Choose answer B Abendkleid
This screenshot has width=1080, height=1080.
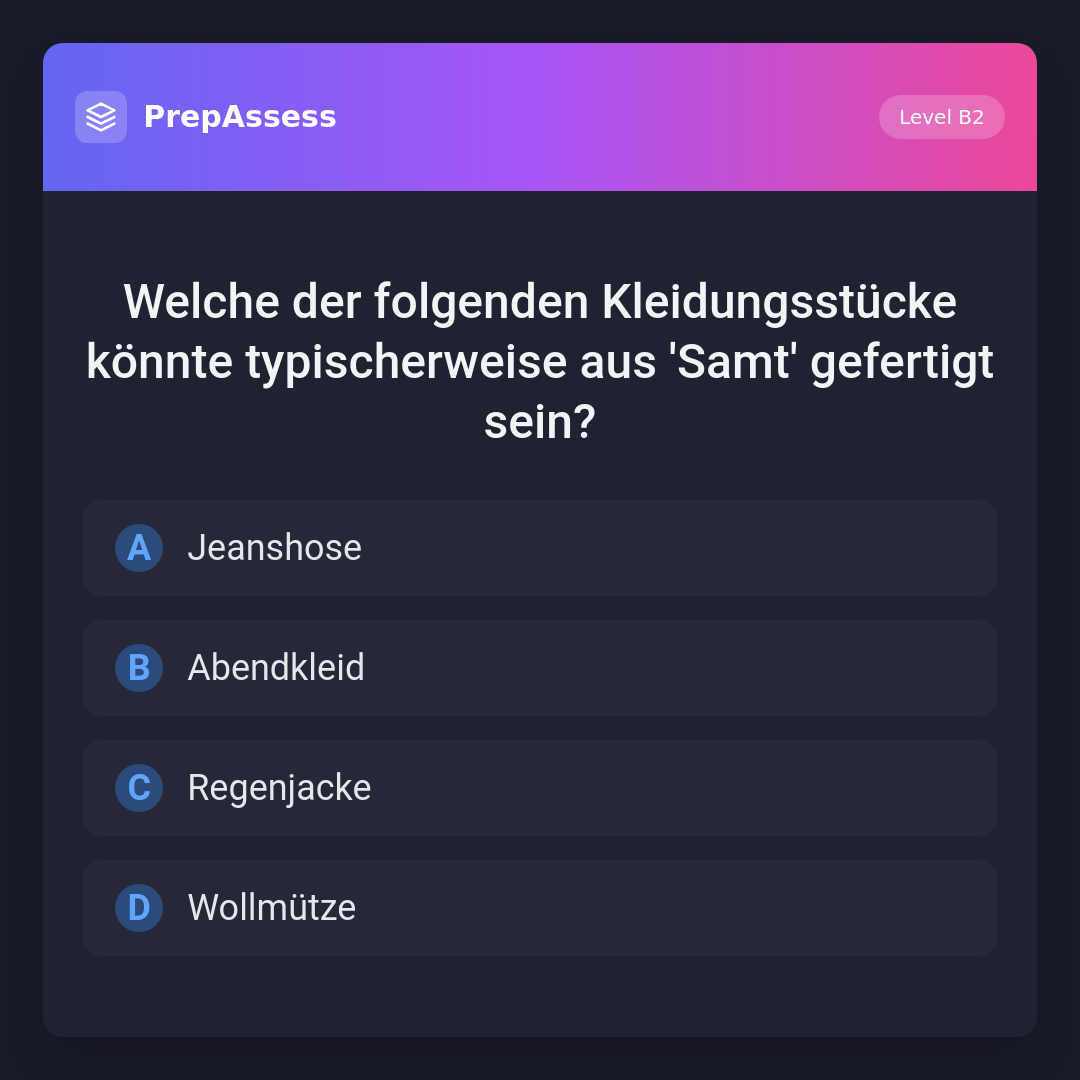539,668
